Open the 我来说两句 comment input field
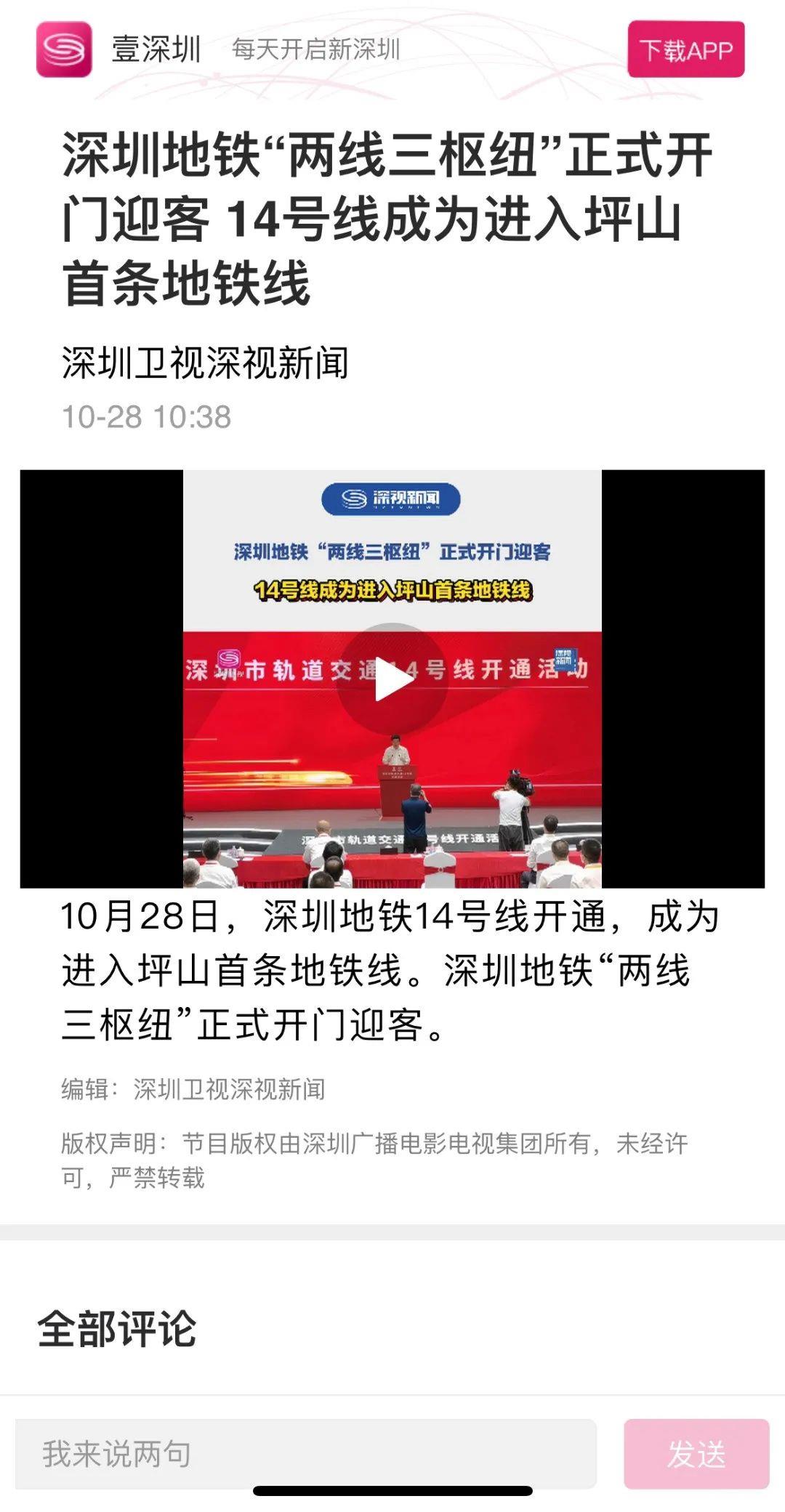This screenshot has width=785, height=1512. pos(305,1453)
